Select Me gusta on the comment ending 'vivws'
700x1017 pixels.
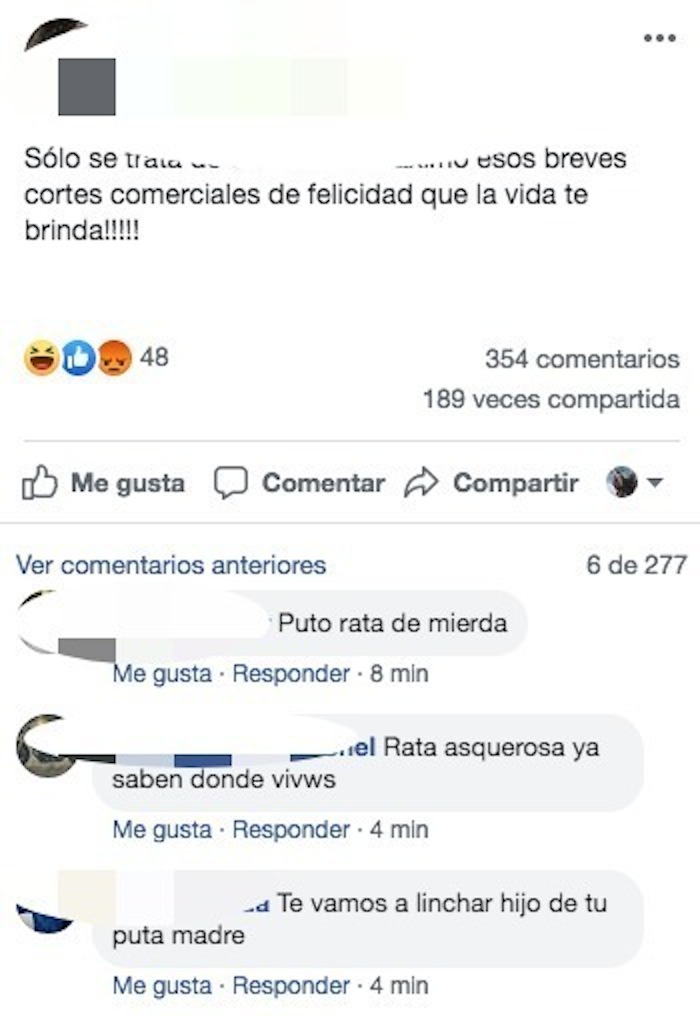point(162,829)
